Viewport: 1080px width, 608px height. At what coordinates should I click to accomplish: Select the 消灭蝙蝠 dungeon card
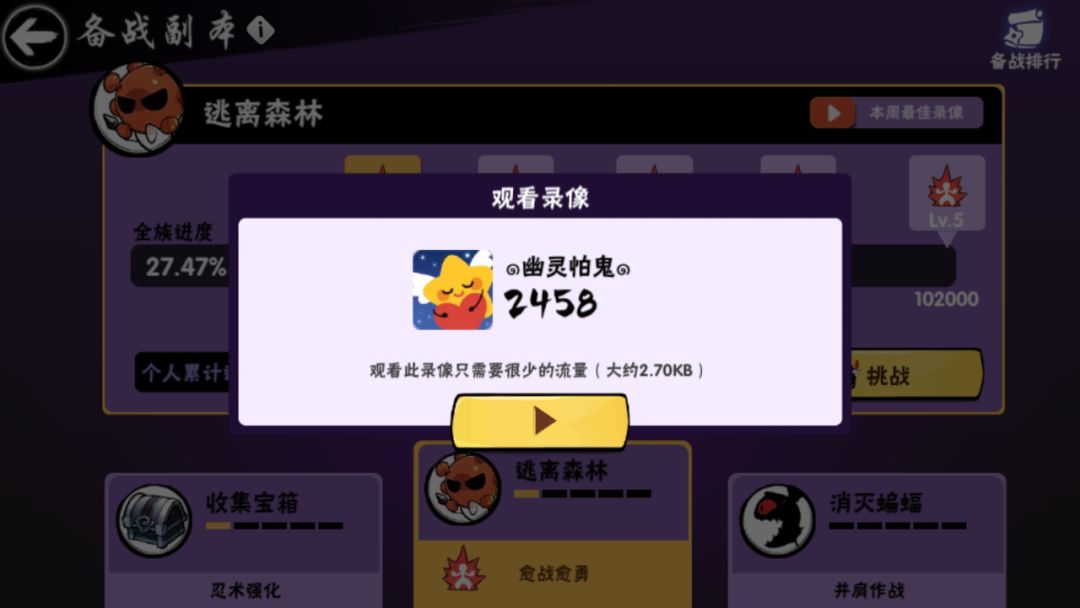(x=866, y=540)
